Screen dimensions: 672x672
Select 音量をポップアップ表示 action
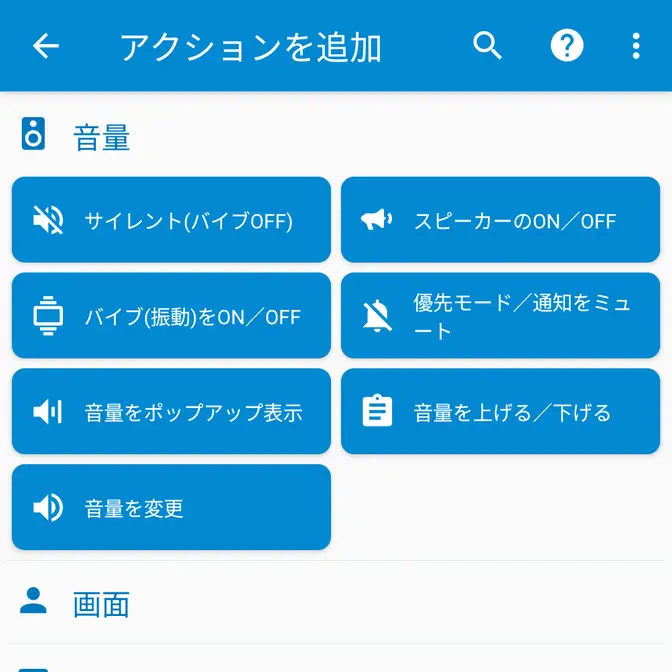coord(171,412)
